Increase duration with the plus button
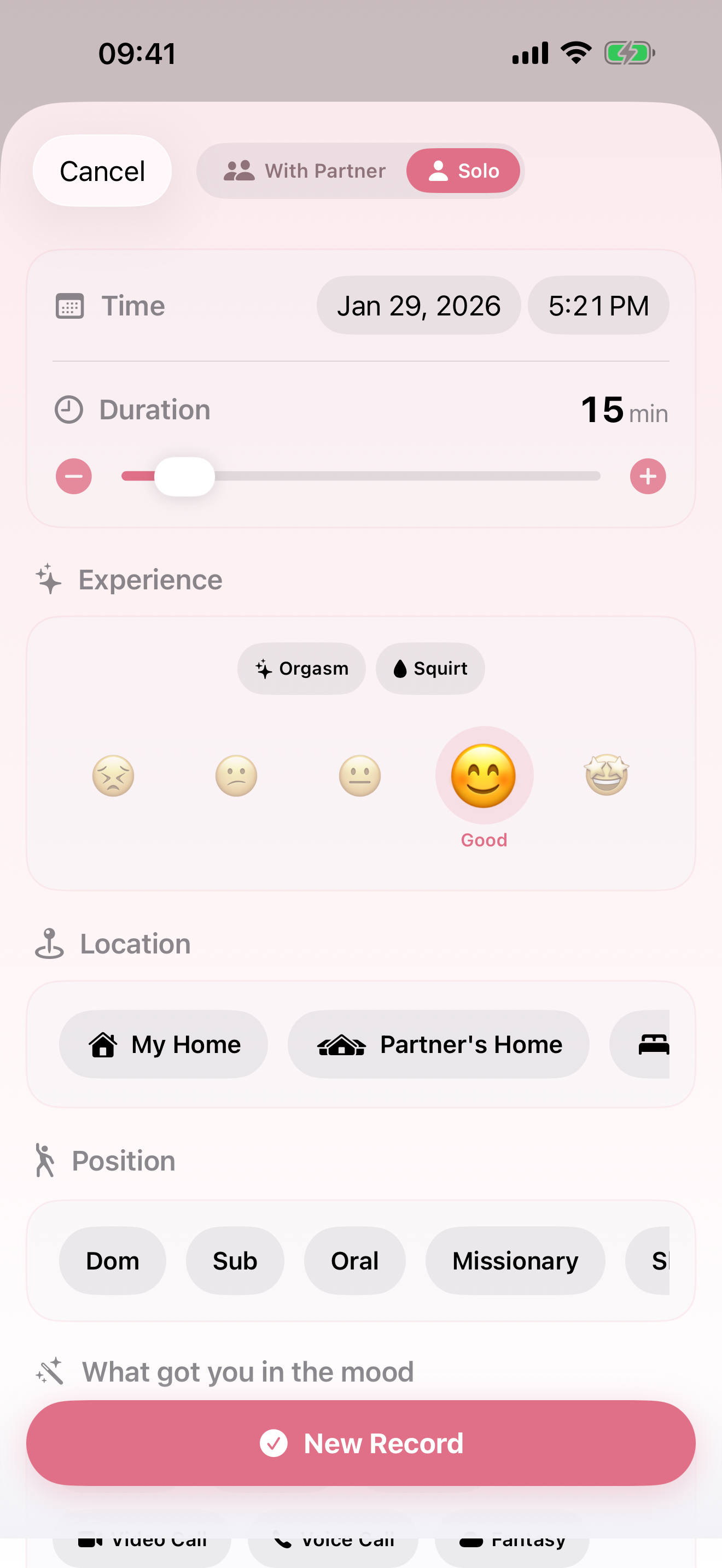The width and height of the screenshot is (722, 1568). click(x=648, y=476)
